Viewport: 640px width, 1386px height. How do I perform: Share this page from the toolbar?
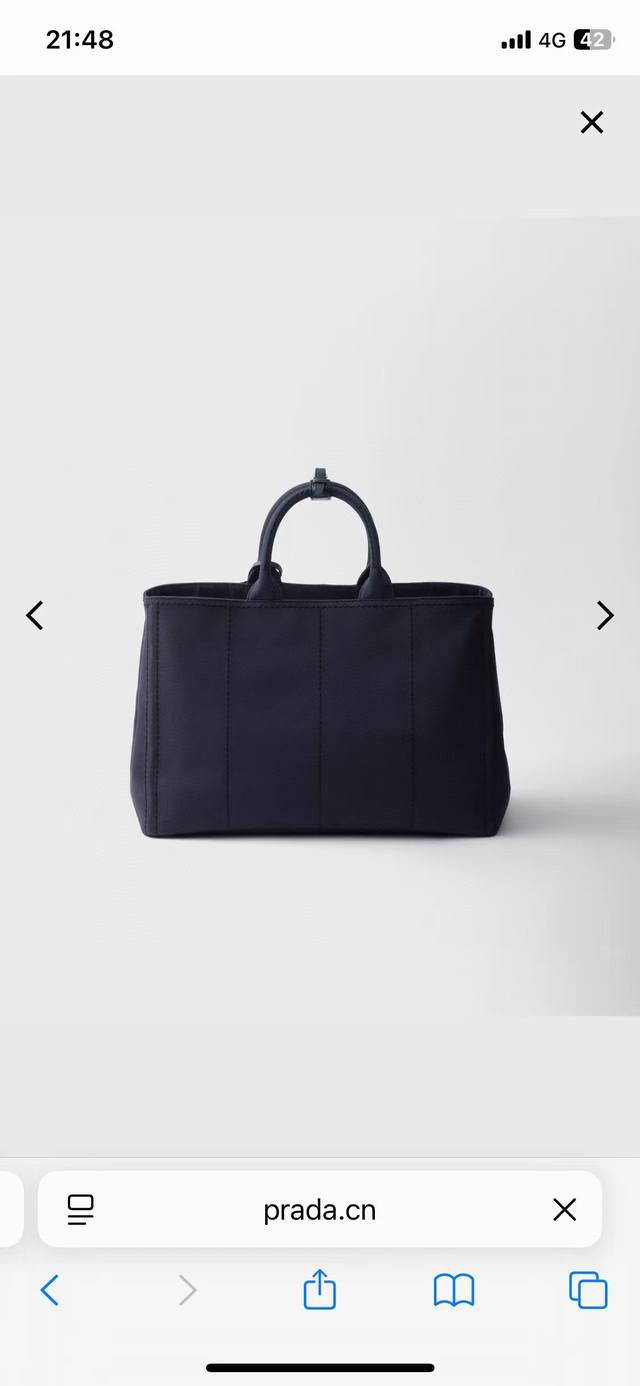(320, 1289)
